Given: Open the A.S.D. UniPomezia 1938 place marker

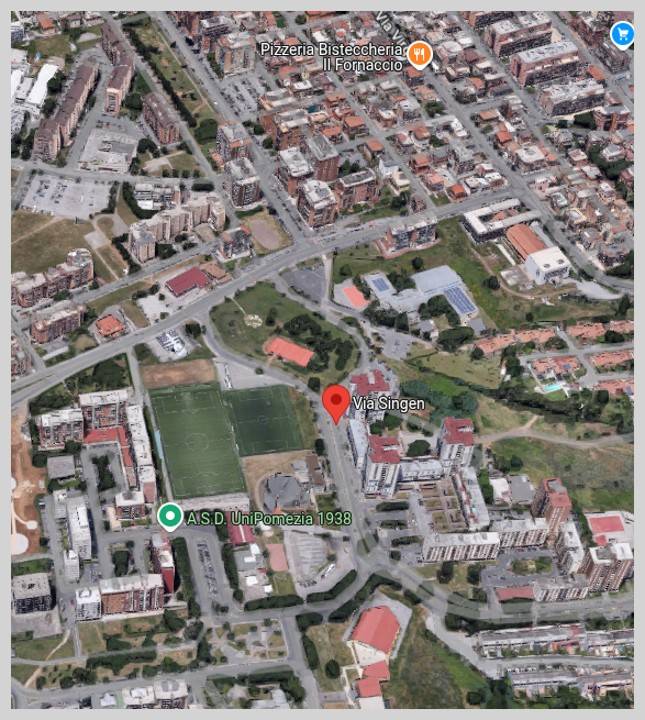Looking at the screenshot, I should click(x=170, y=516).
